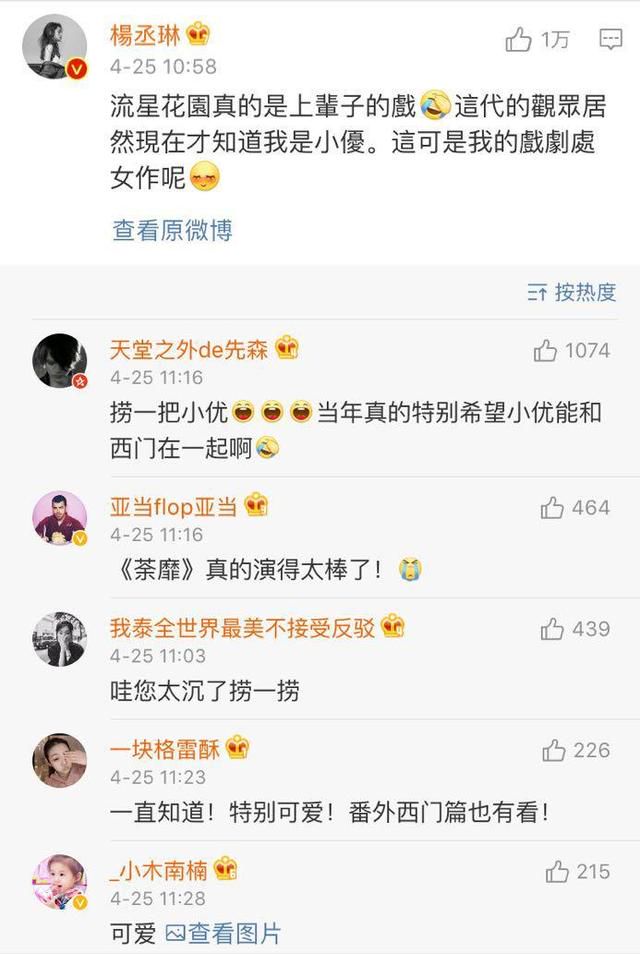View the image via 查看图片 link
This screenshot has height=954, width=640.
tap(224, 934)
